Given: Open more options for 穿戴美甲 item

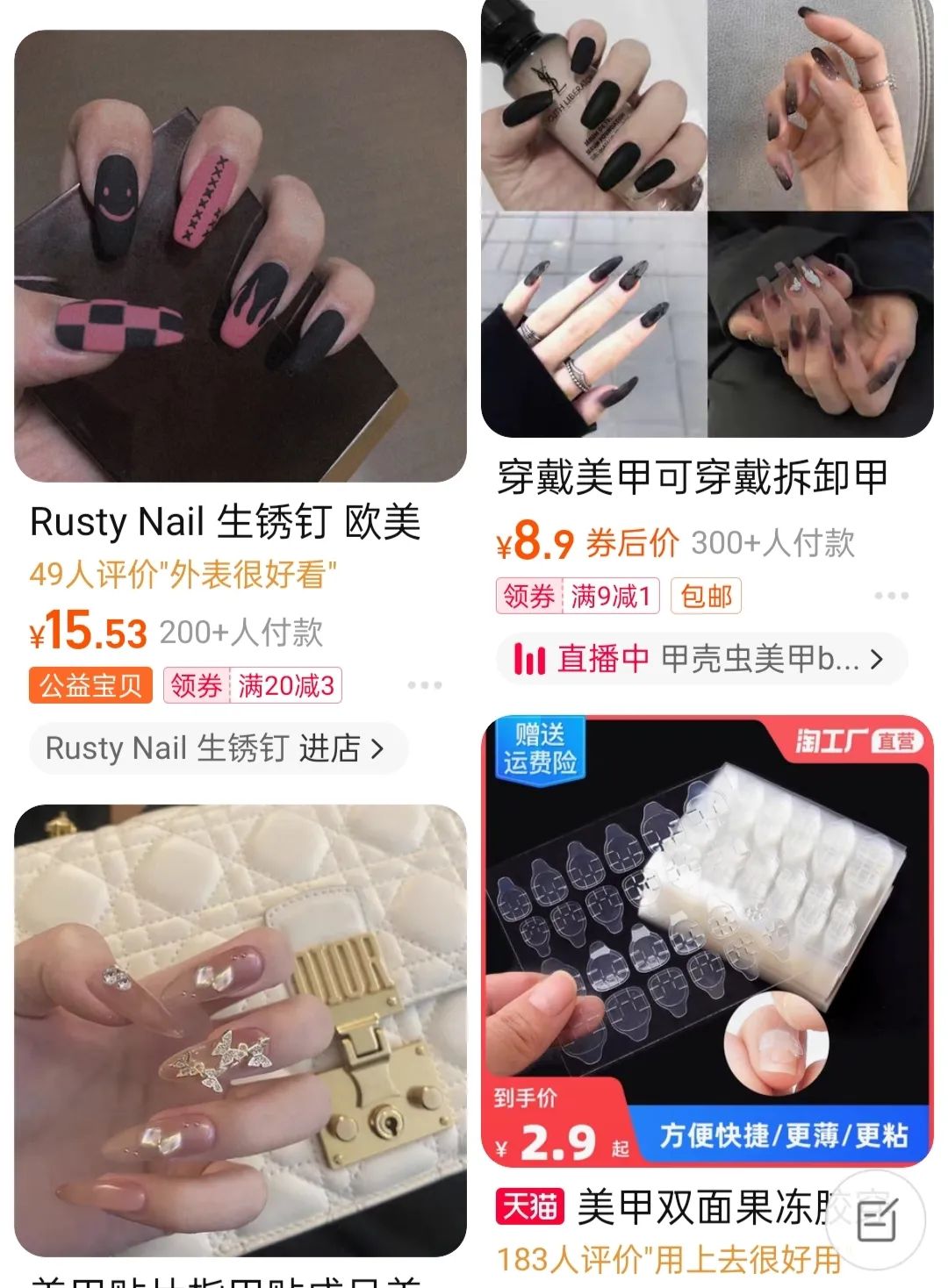Looking at the screenshot, I should pyautogui.click(x=891, y=596).
